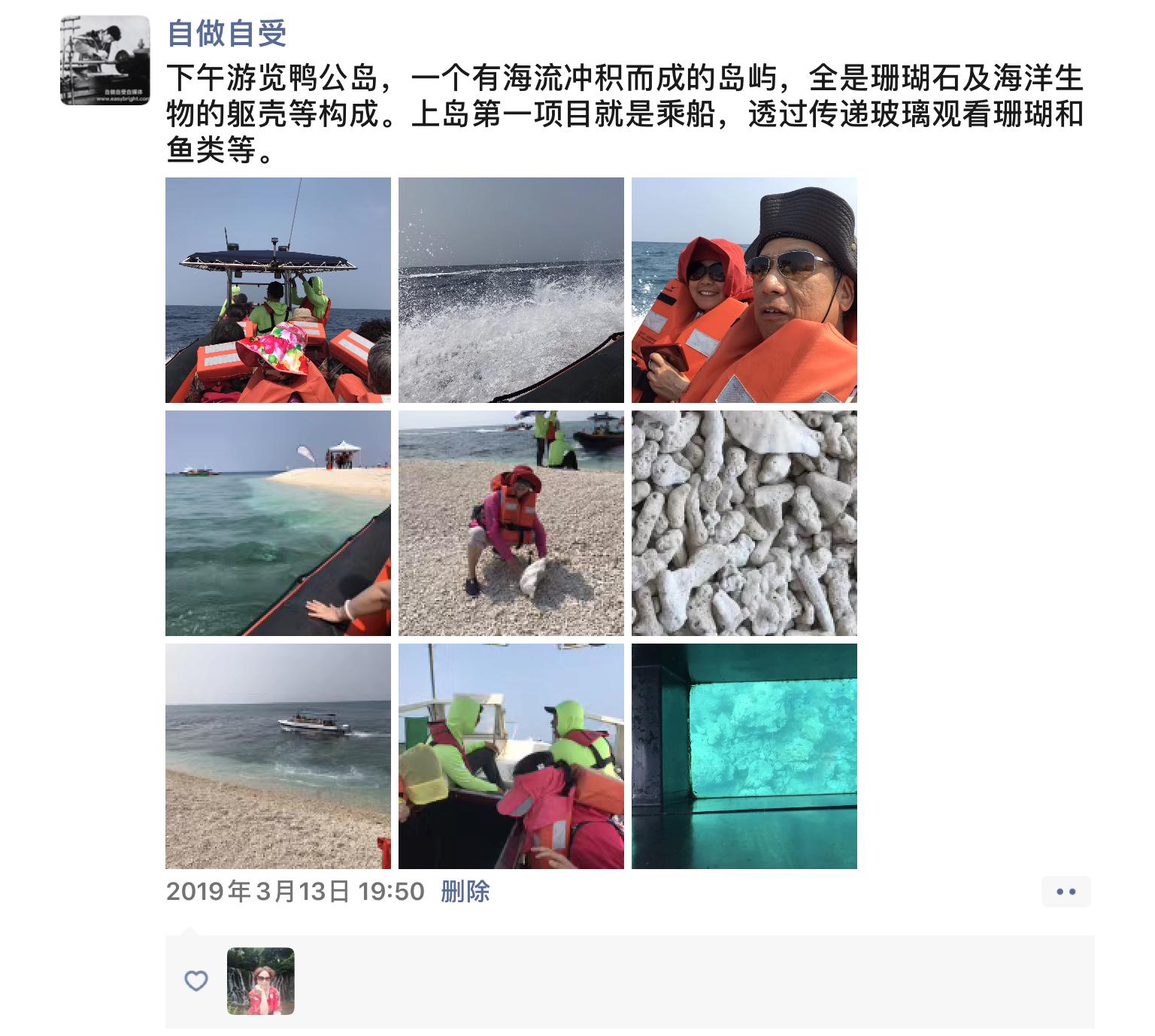The width and height of the screenshot is (1155, 1036).
Task: Open the 自做自受 username link
Action: click(x=226, y=34)
